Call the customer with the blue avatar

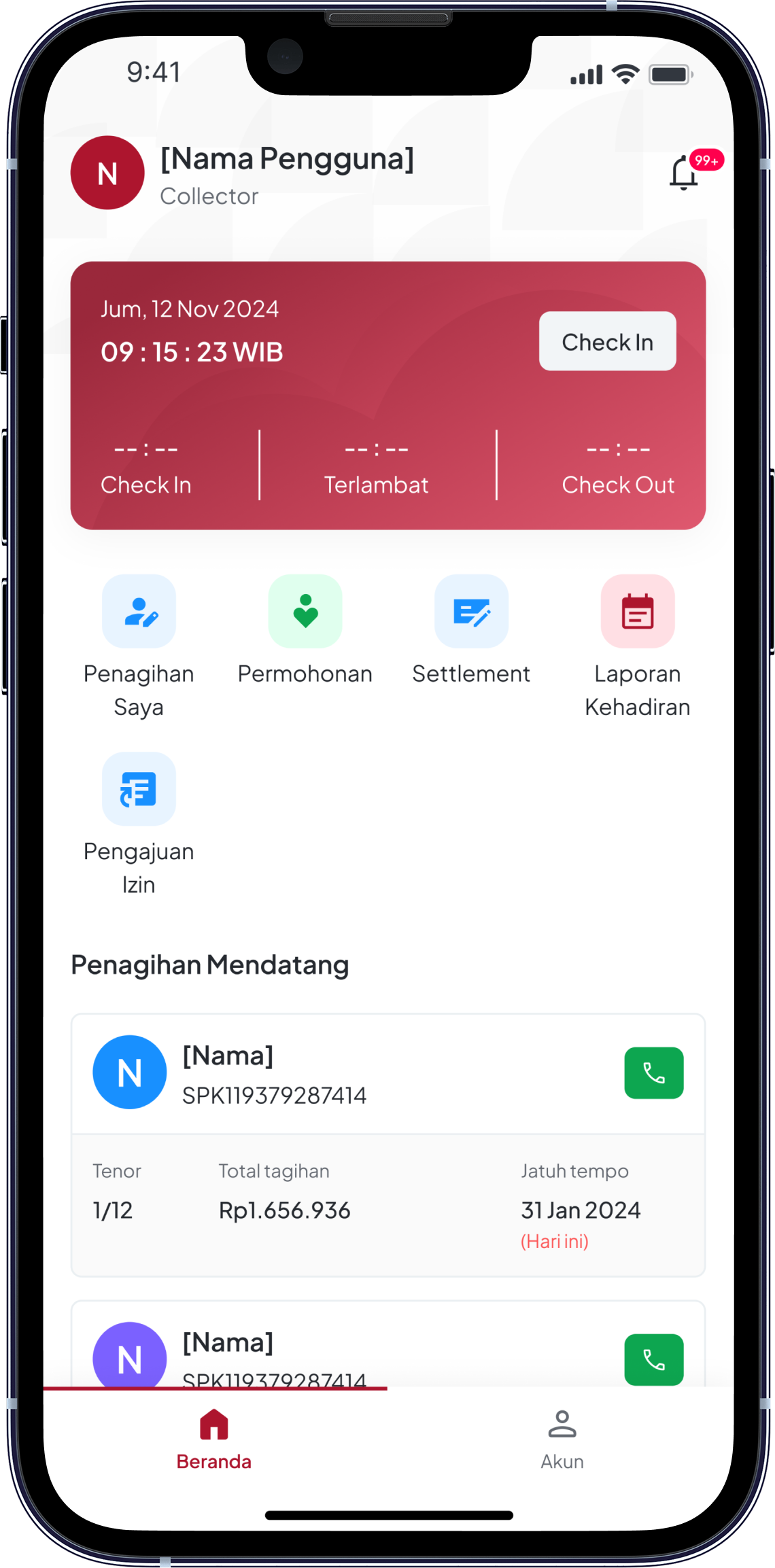click(653, 1073)
